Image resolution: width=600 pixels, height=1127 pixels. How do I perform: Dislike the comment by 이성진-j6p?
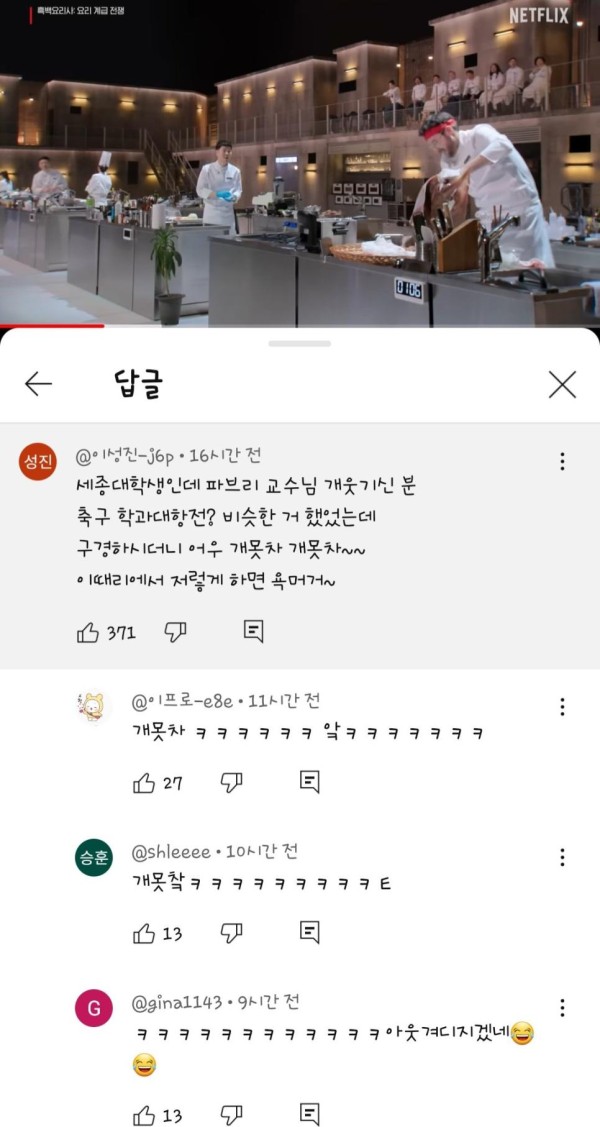[x=175, y=631]
